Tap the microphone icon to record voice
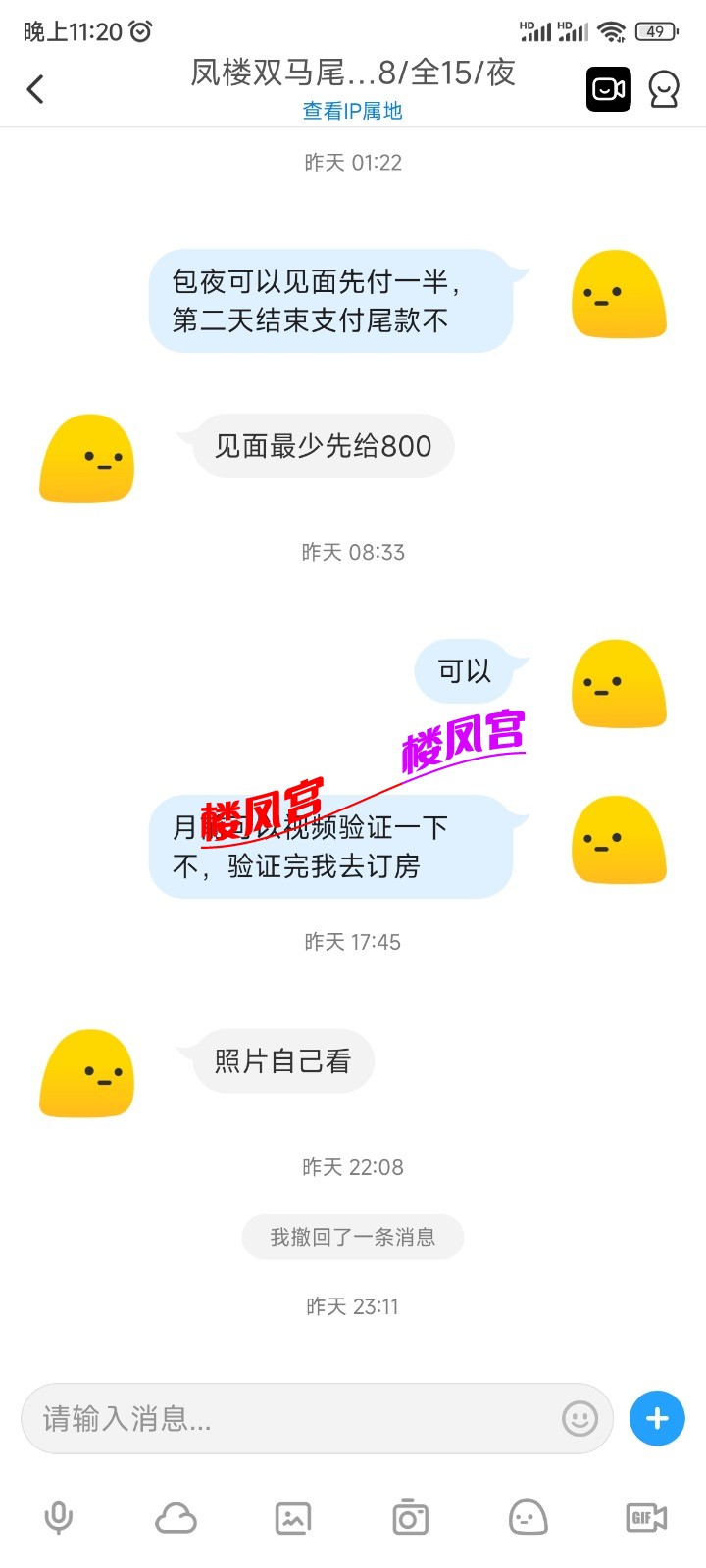The height and width of the screenshot is (1568, 706). (x=59, y=1517)
